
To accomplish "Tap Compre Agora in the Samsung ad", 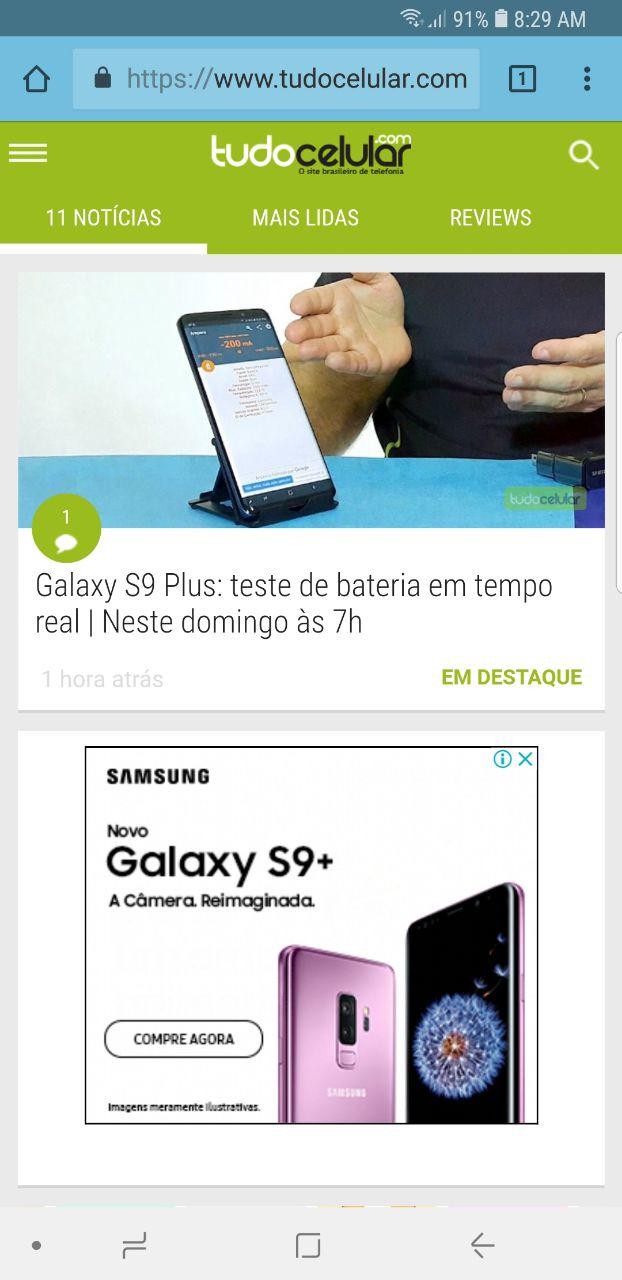I will point(183,1039).
